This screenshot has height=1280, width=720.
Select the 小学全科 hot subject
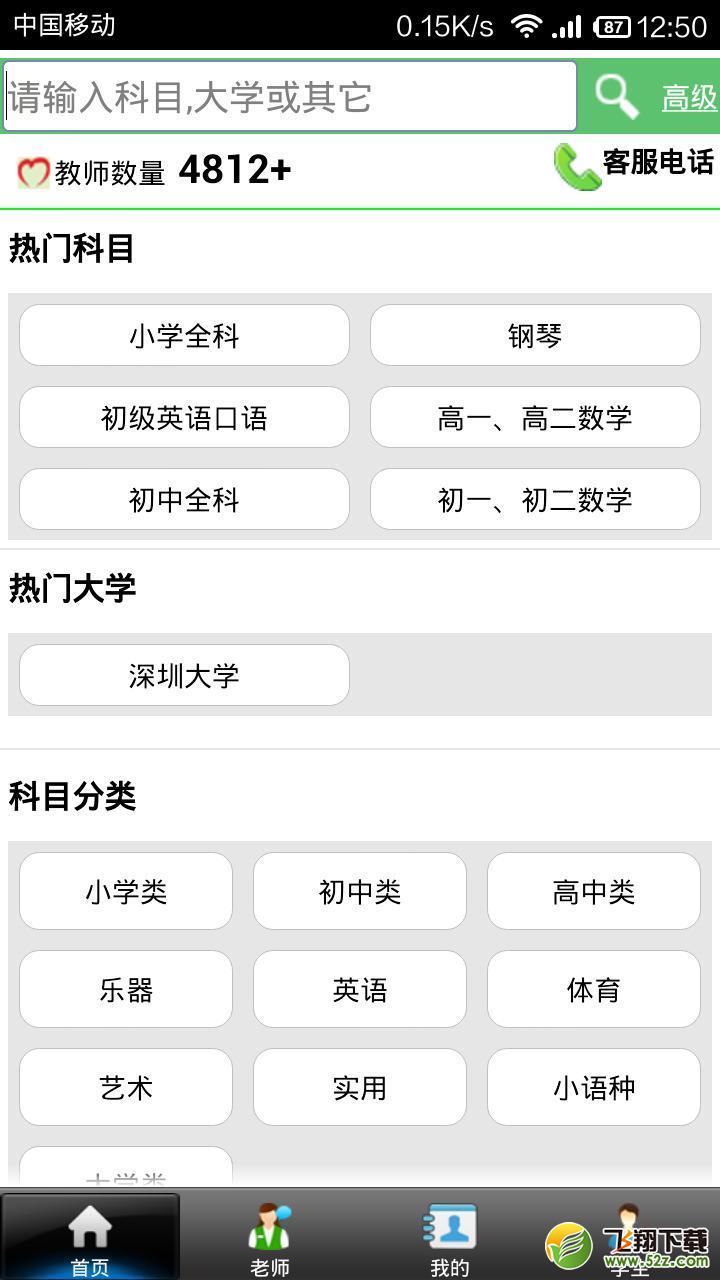pos(184,335)
